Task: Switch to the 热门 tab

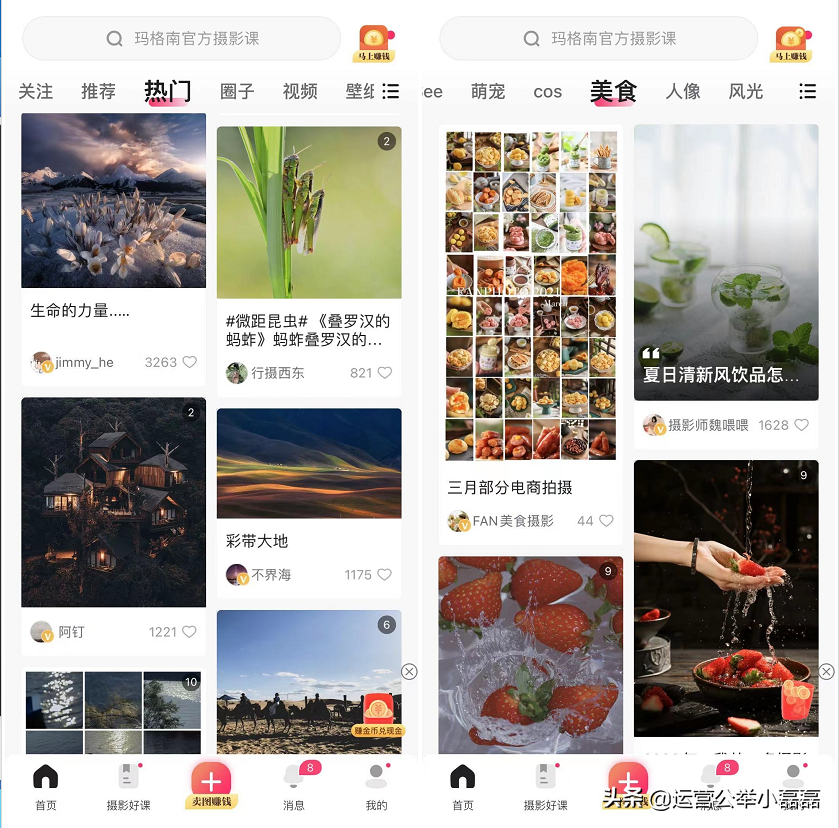Action: [167, 91]
